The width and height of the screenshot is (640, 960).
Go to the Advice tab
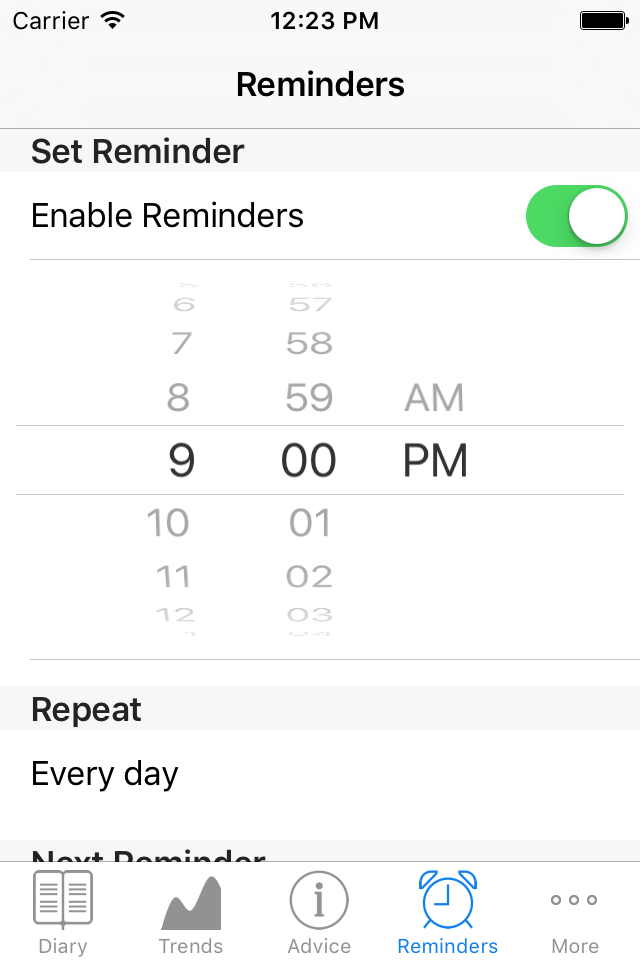pyautogui.click(x=319, y=912)
